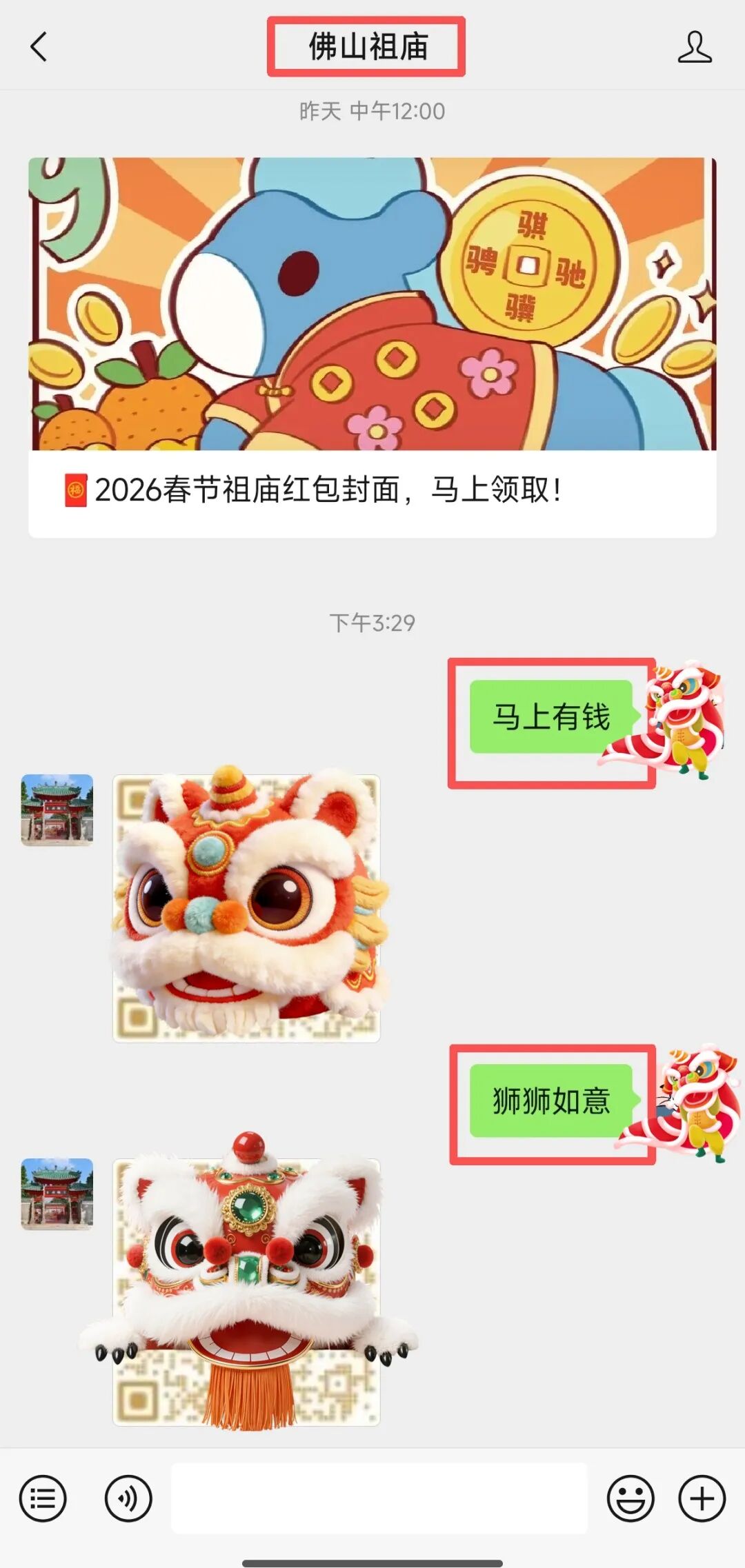Open the 2026春节祖庙红包封面 article card
This screenshot has height=1568, width=745.
point(372,348)
